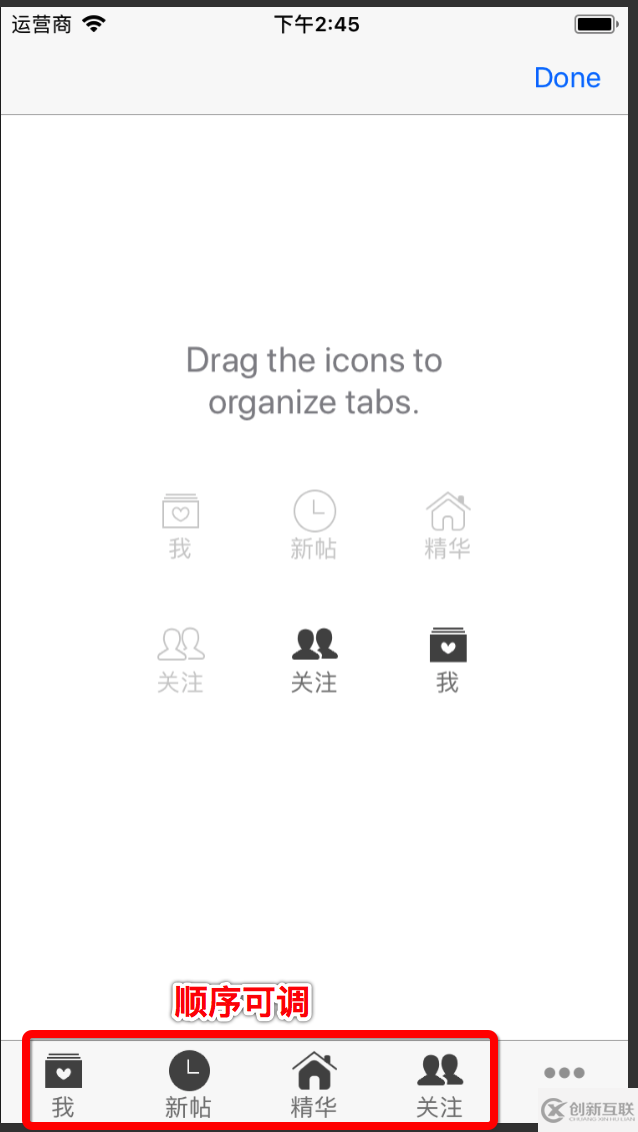638x1132 pixels.
Task: Open the More tab with three dots
Action: pyautogui.click(x=564, y=1073)
